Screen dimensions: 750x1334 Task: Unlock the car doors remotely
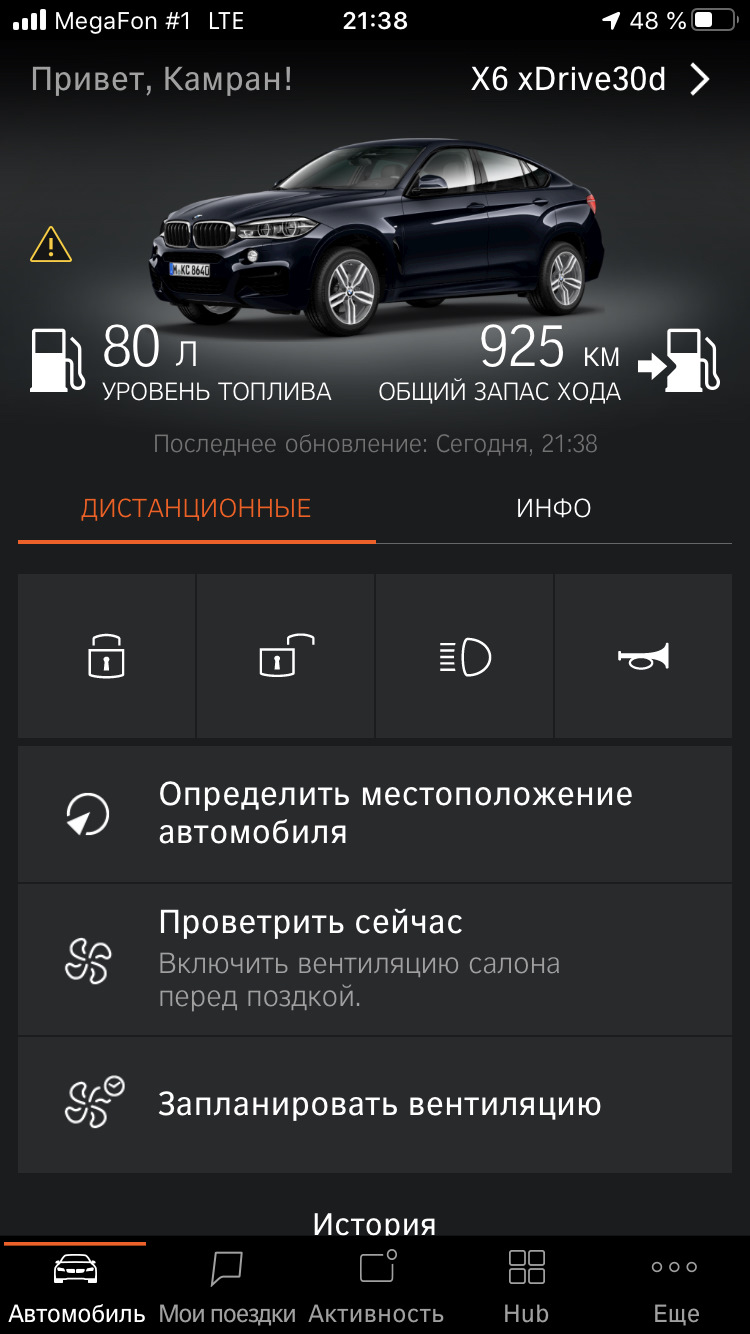[x=285, y=657]
